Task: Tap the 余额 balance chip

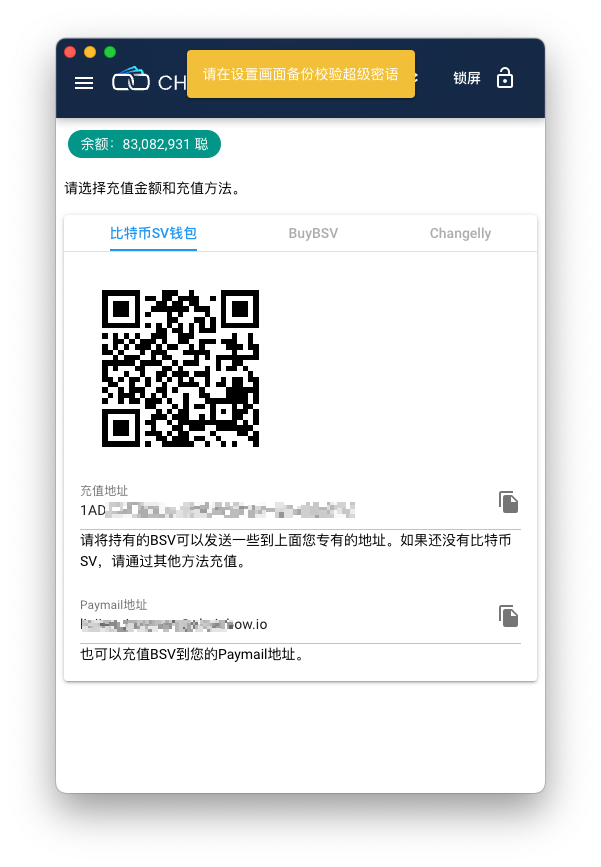Action: tap(144, 144)
